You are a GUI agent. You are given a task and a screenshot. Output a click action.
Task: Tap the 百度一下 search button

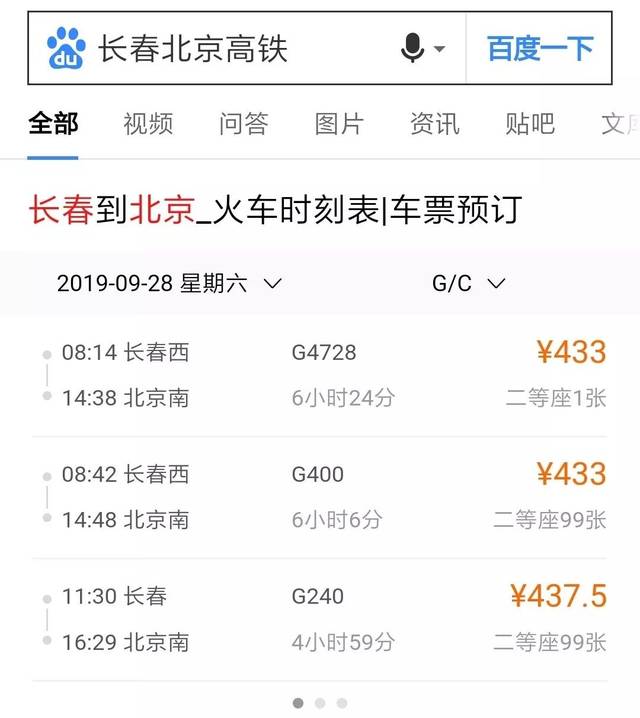539,48
